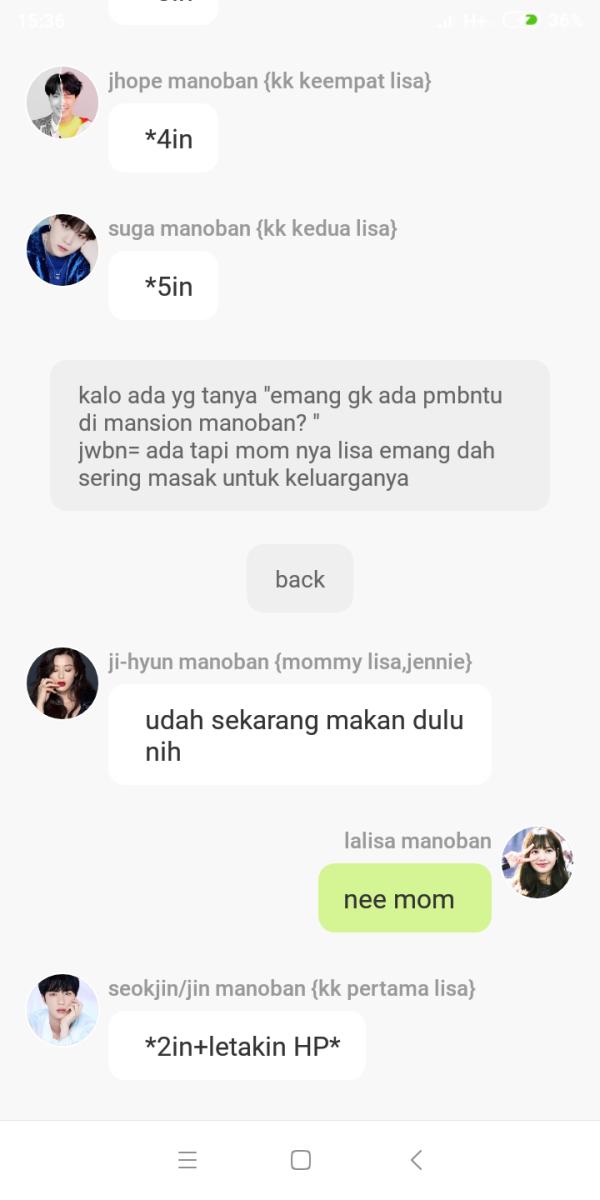Open suga manoban's avatar
Viewport: 600px width, 1200px height.
(62, 250)
